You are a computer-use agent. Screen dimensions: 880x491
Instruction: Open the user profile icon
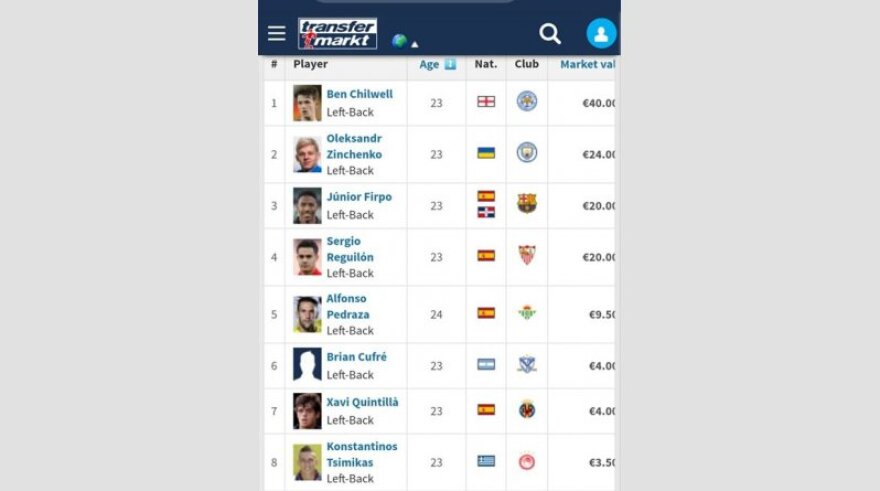click(601, 34)
